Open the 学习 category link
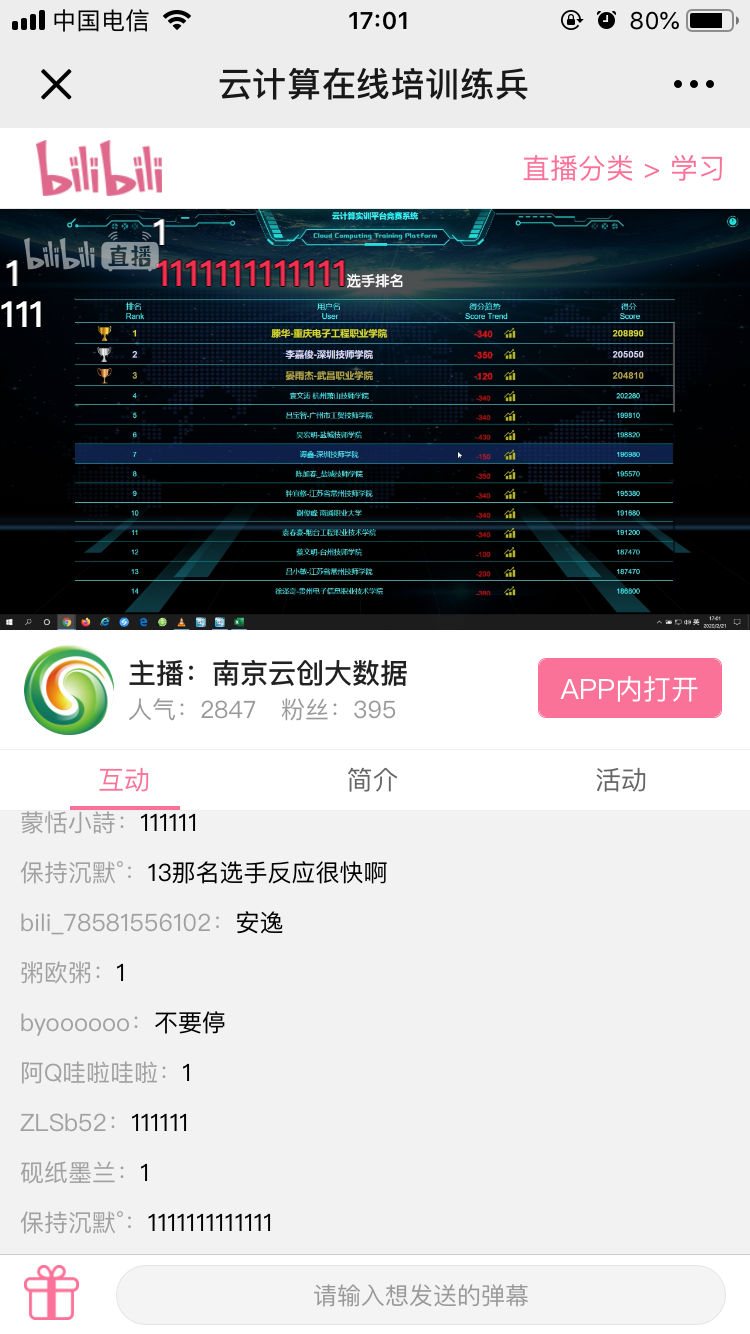This screenshot has height=1334, width=750. [x=697, y=168]
